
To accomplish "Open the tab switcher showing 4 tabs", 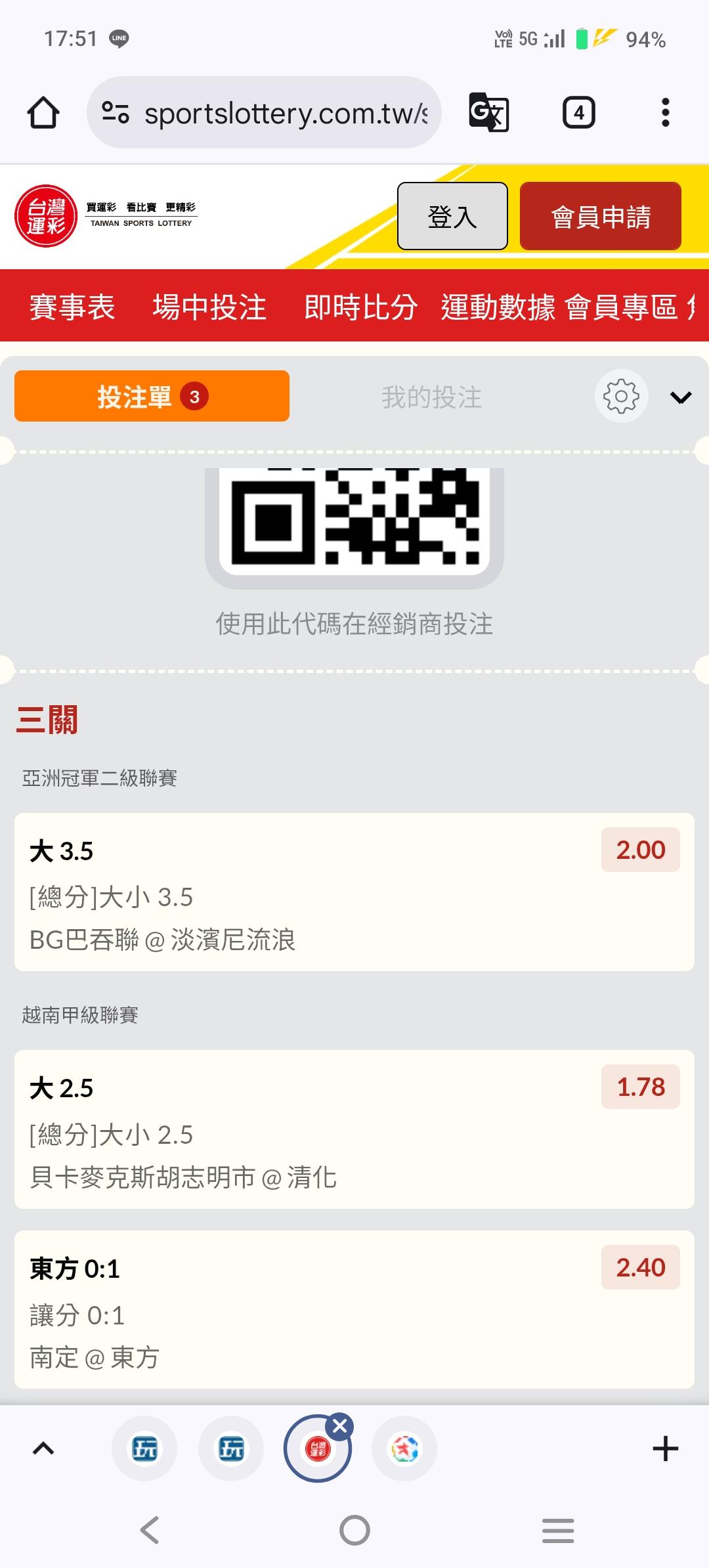I will [x=578, y=112].
